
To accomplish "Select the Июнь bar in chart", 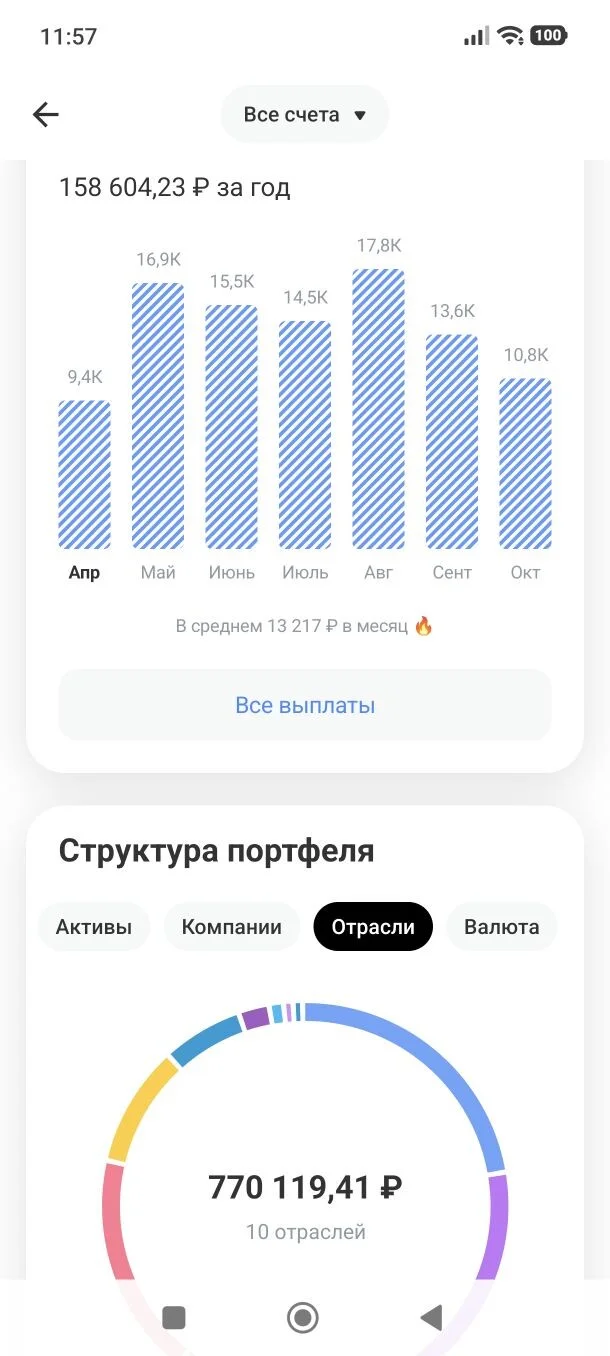I will click(x=232, y=427).
